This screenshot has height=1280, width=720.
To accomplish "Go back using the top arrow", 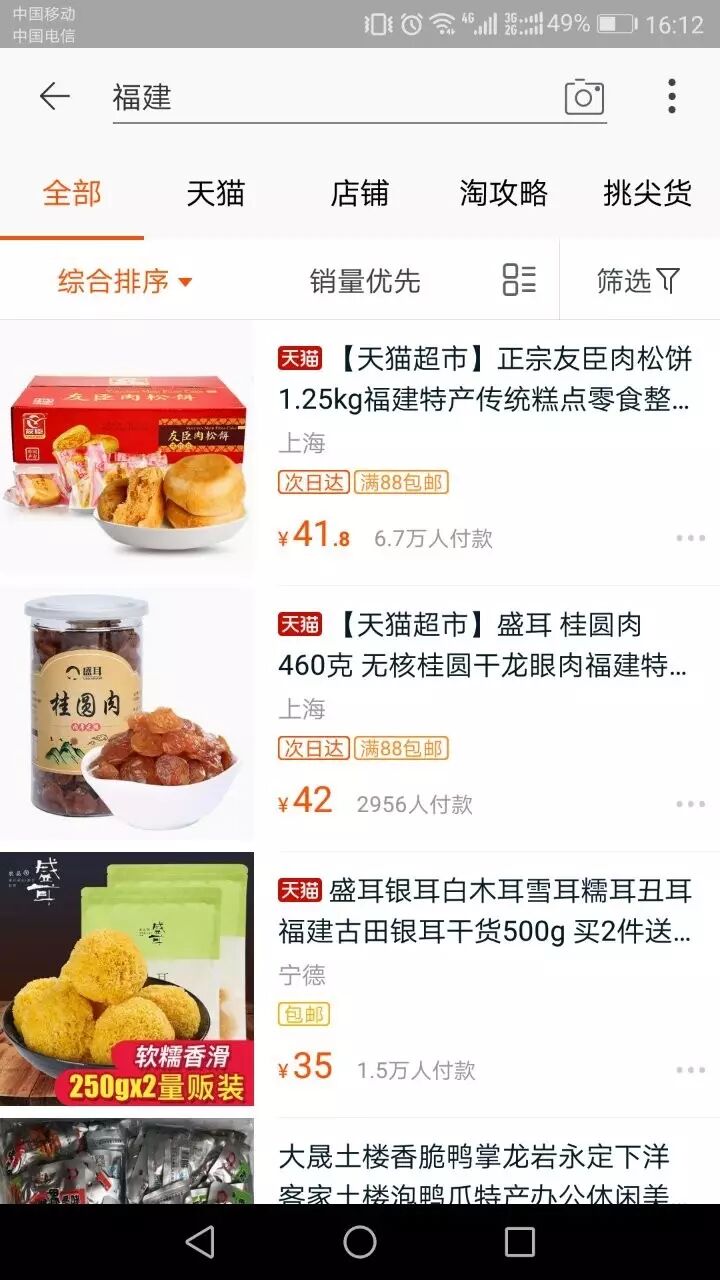I will (54, 96).
